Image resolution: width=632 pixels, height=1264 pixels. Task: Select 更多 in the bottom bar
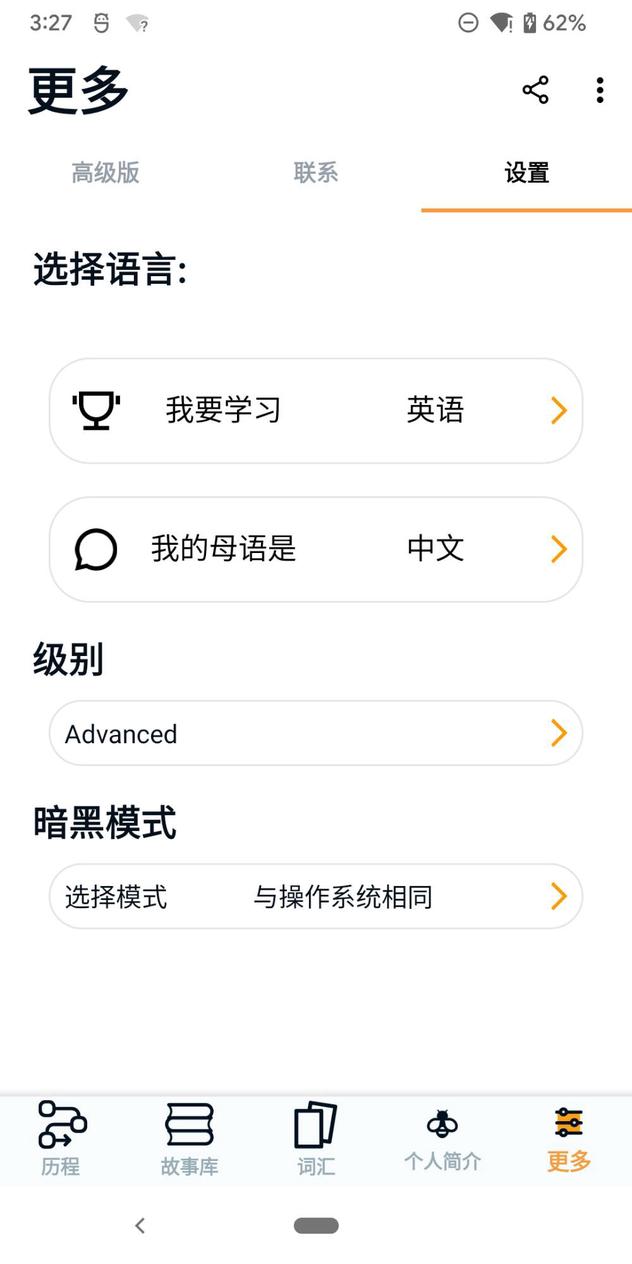tap(569, 1139)
